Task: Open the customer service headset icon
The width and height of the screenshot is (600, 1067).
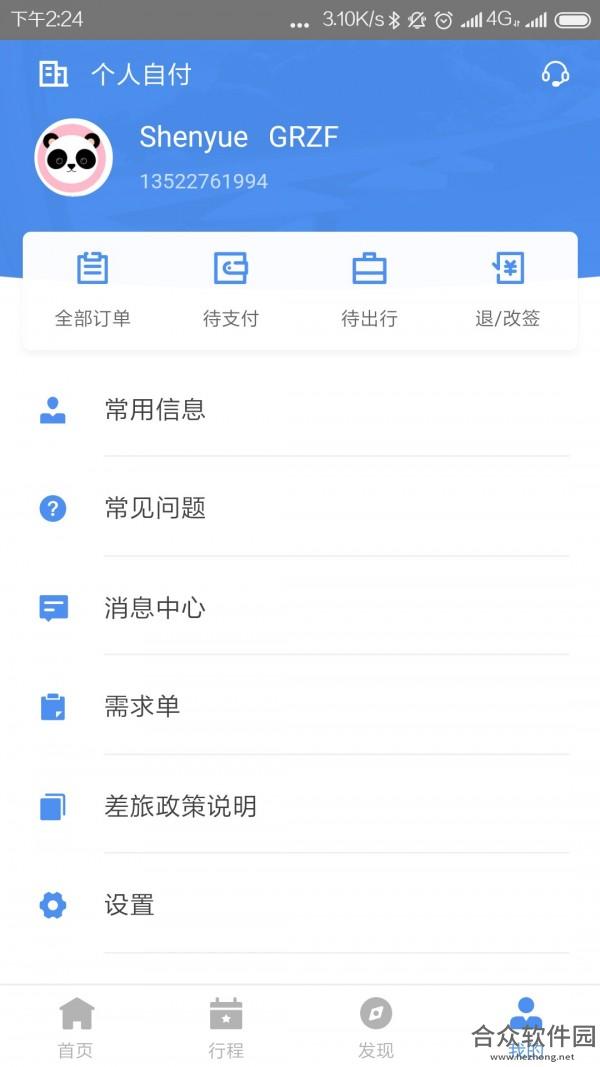Action: point(555,73)
